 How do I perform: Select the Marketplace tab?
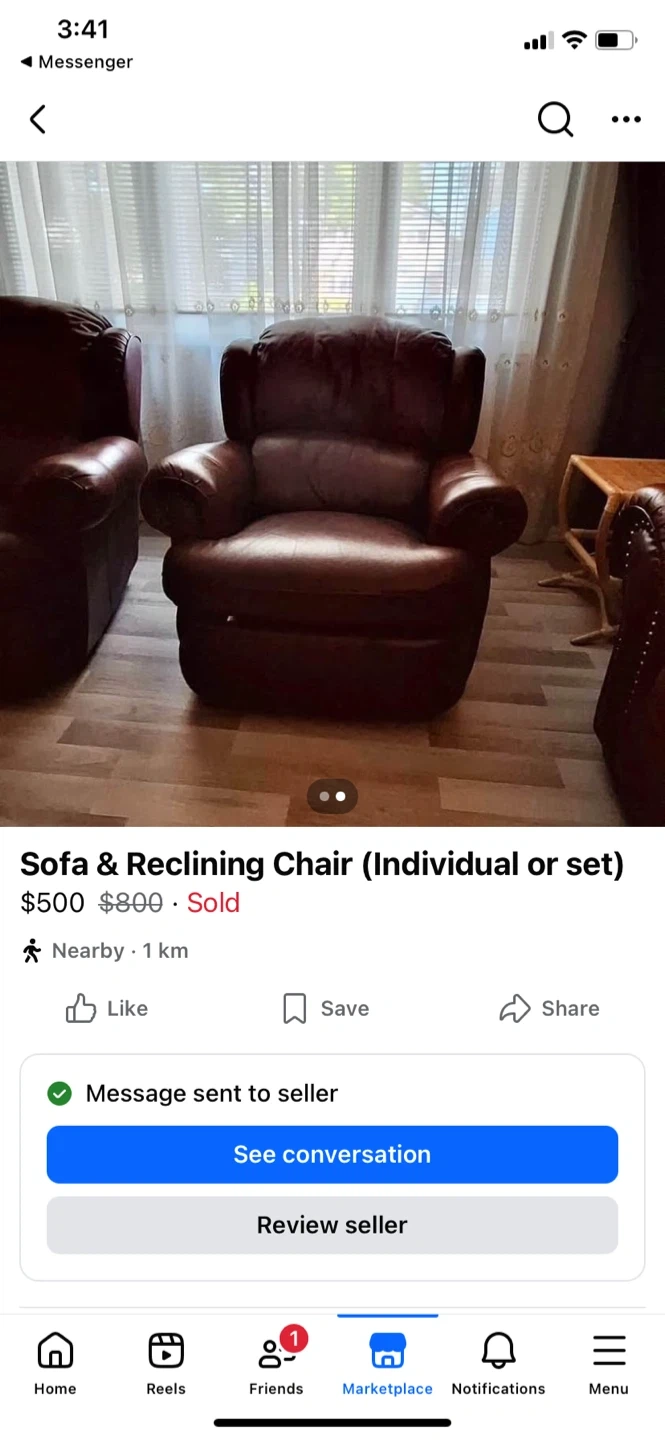click(x=387, y=1363)
